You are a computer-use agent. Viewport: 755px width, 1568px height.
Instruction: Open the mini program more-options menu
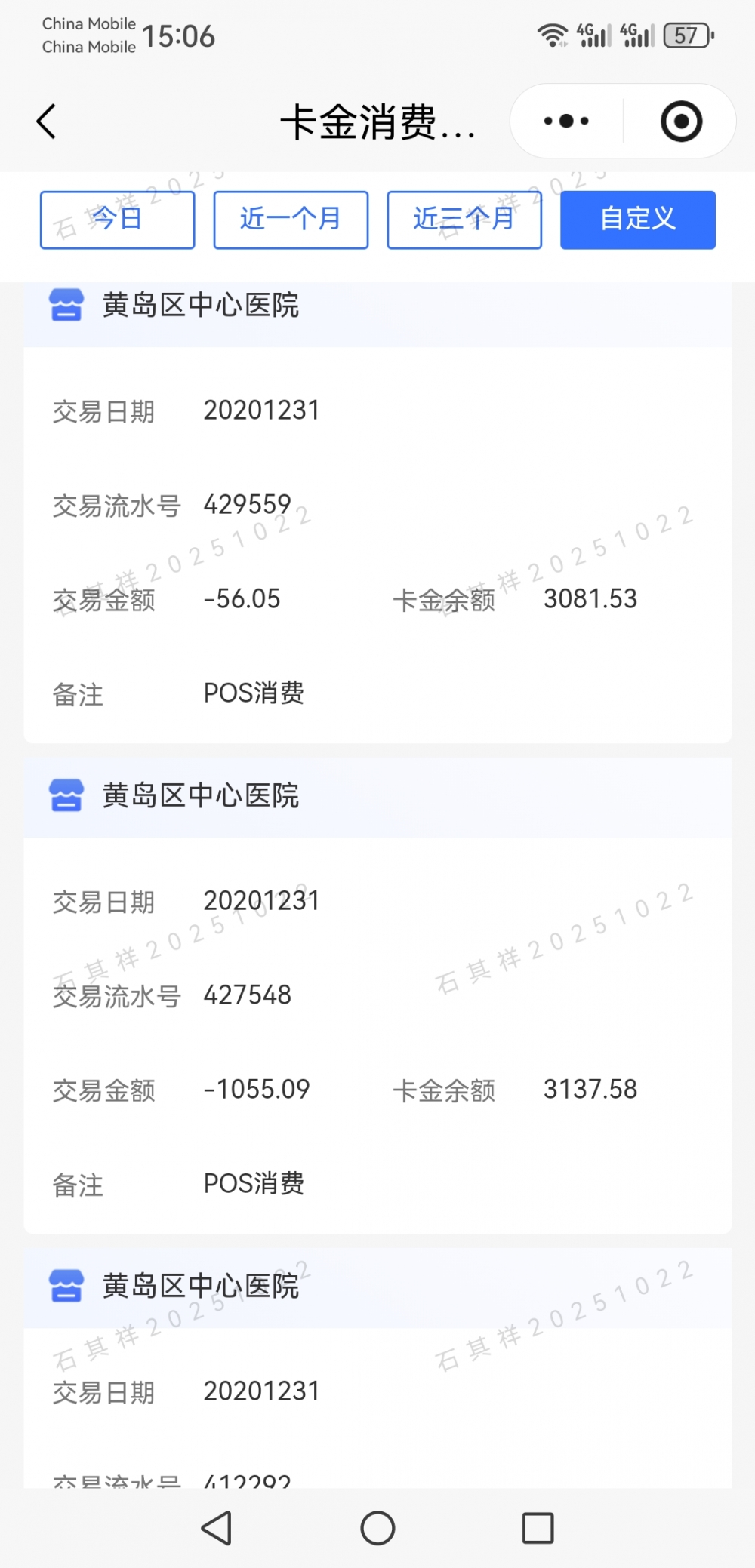coord(566,121)
